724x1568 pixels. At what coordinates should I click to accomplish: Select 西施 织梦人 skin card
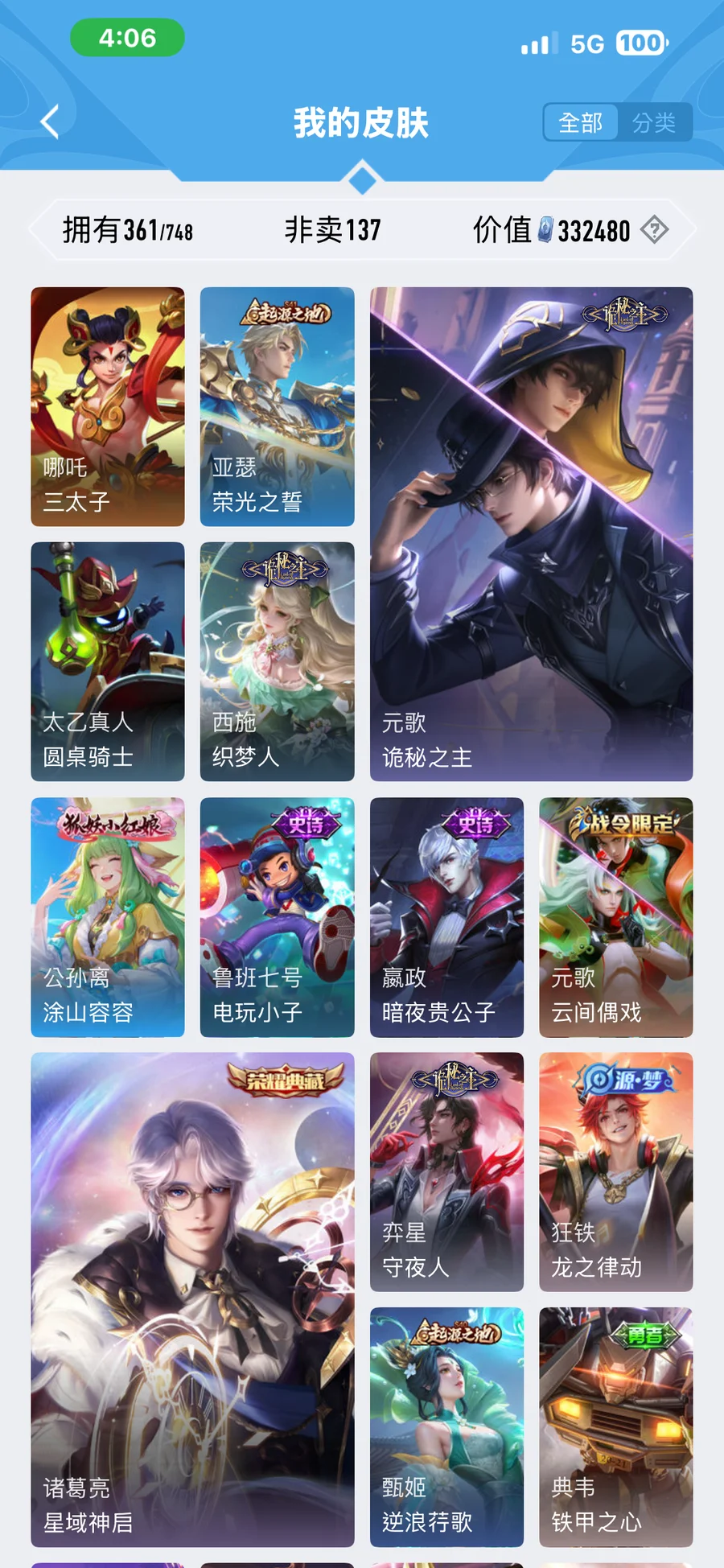277,661
